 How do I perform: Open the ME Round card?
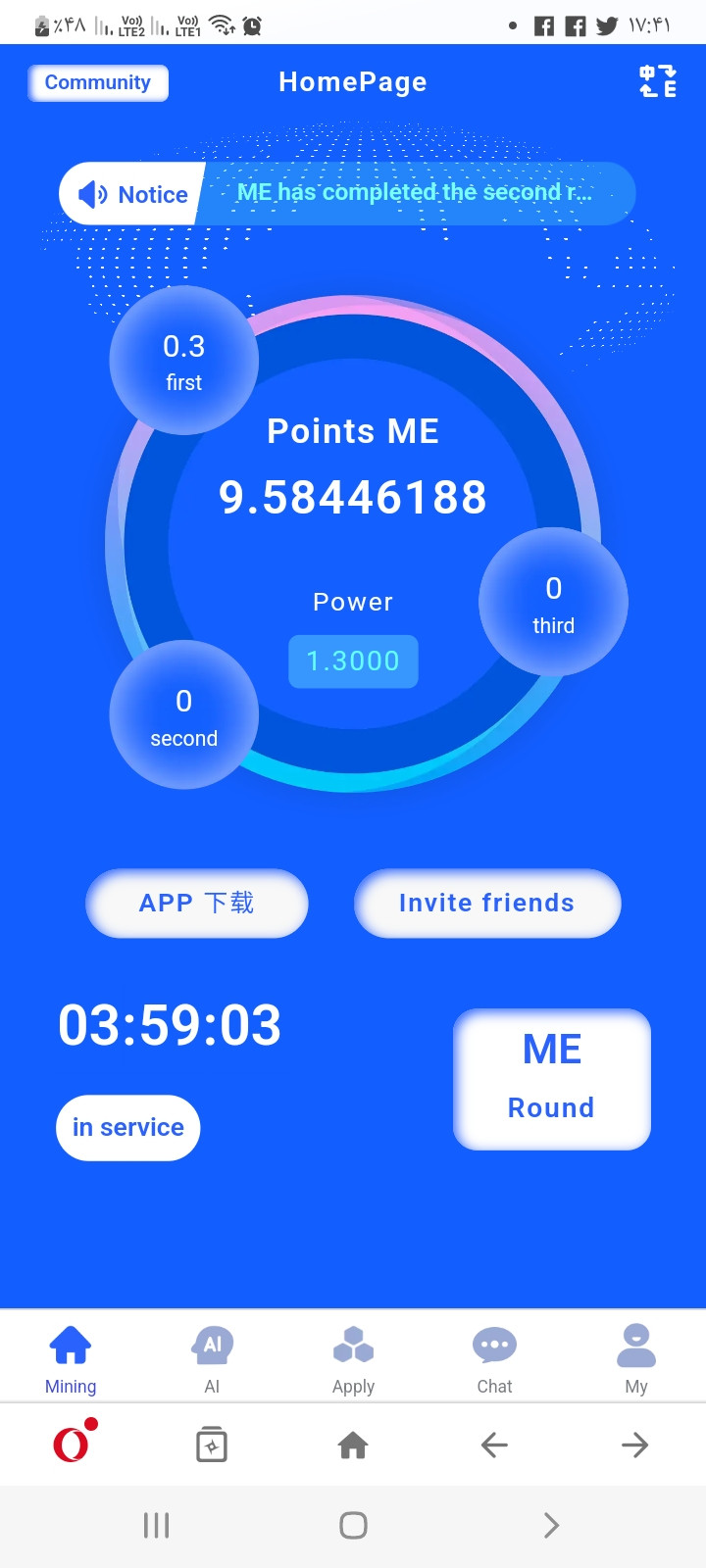(552, 1079)
